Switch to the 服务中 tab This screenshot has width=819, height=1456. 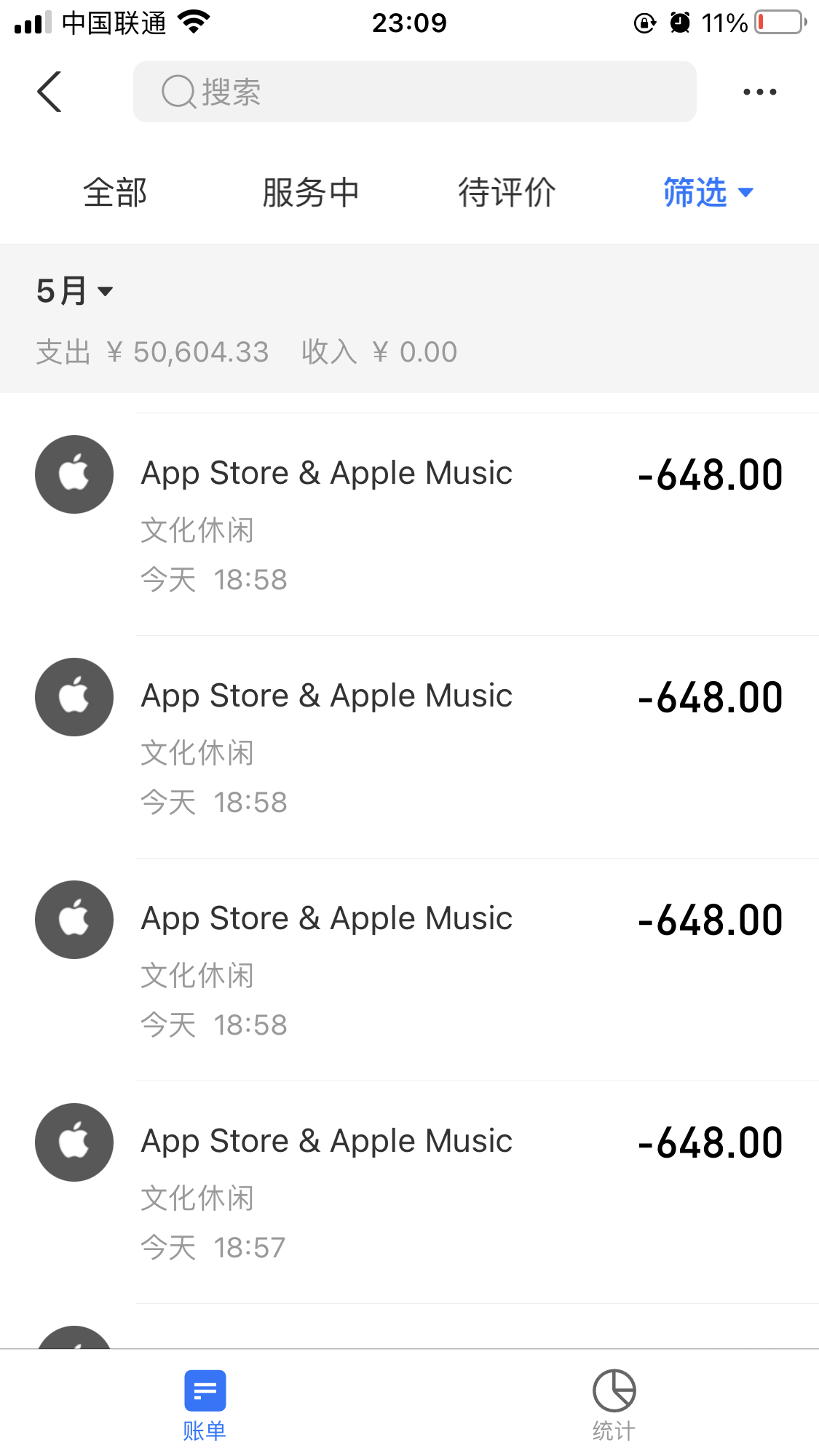(311, 193)
